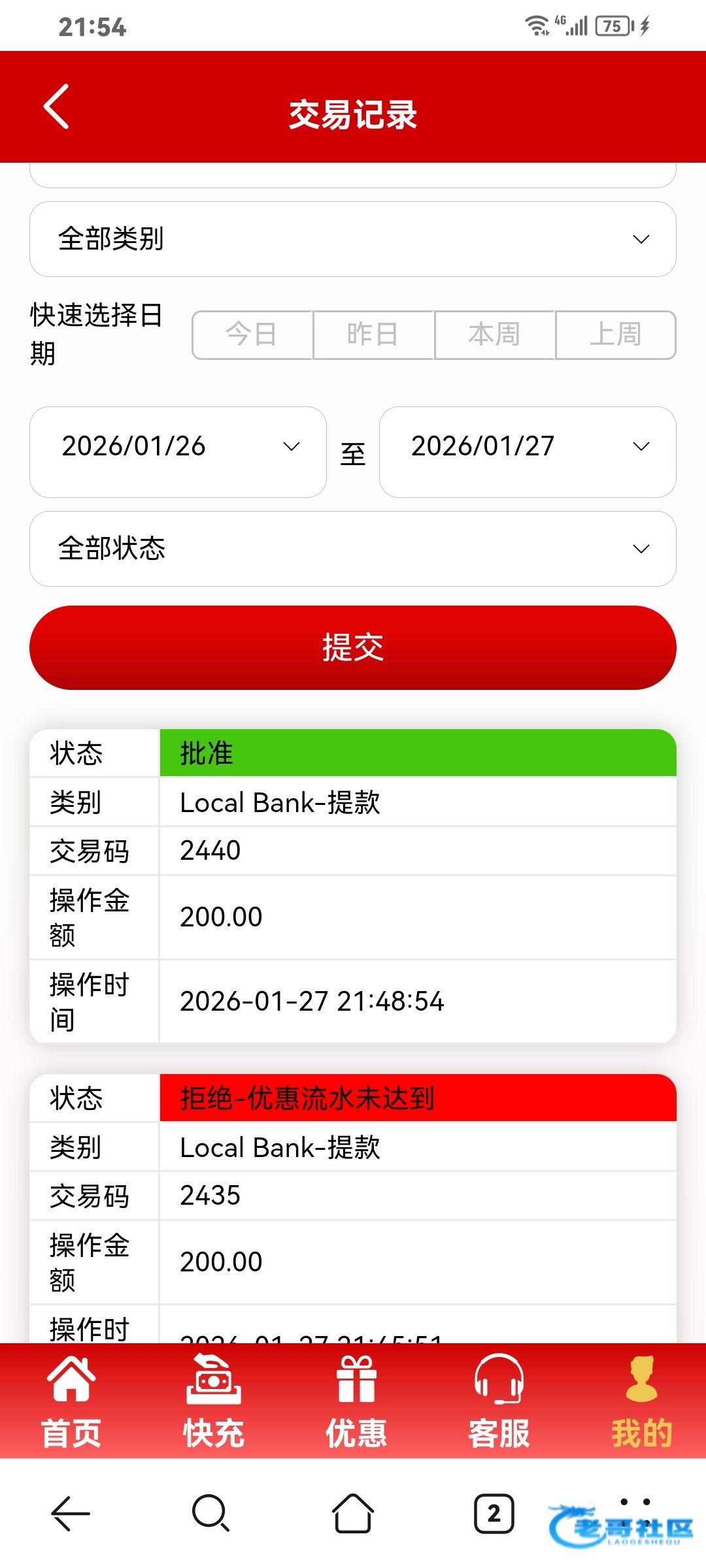Switch to the 首页 home tab
Viewport: 706px width, 1568px height.
(71, 1401)
